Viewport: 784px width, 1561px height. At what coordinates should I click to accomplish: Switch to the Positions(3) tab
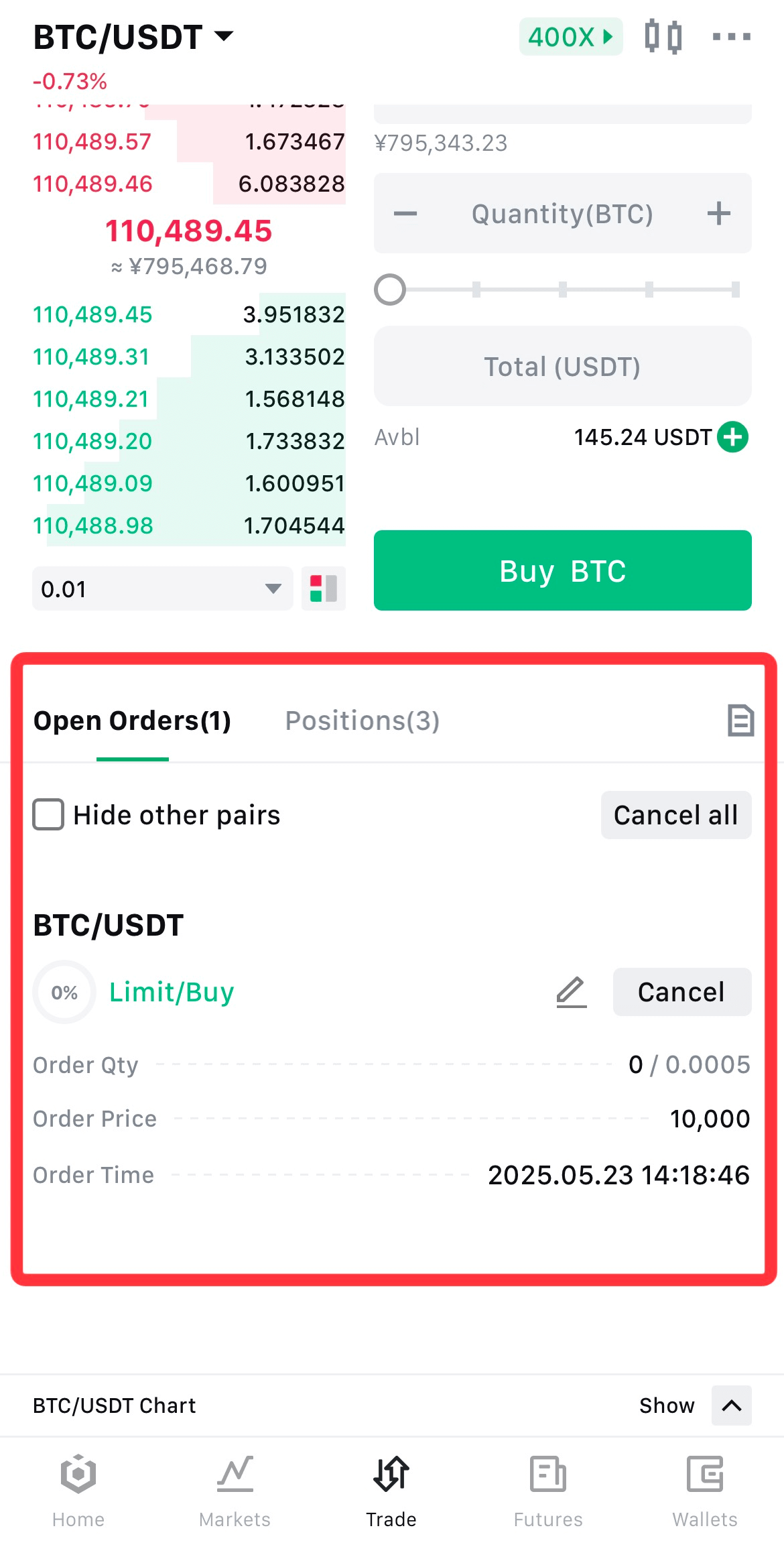363,721
